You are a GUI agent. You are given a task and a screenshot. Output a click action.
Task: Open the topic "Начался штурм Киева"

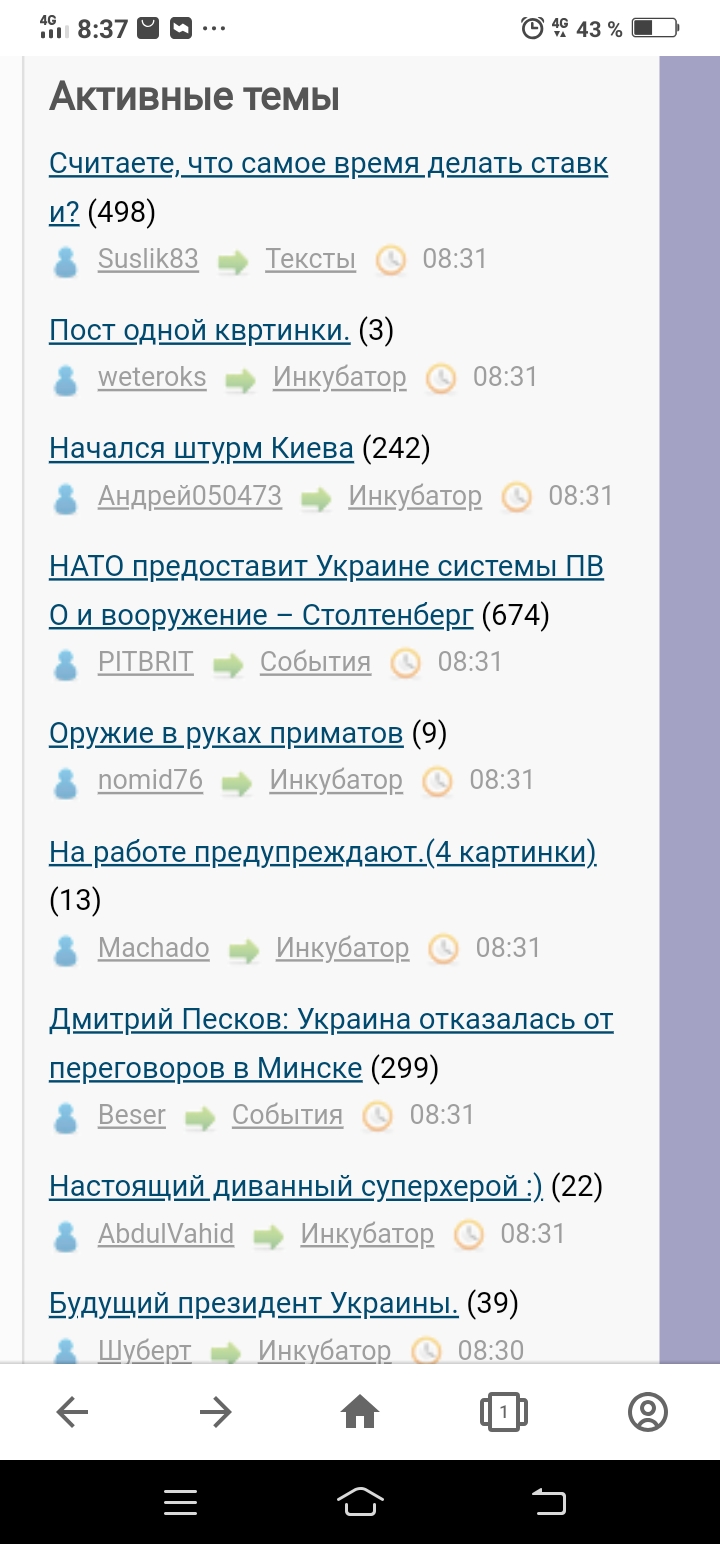tap(201, 448)
